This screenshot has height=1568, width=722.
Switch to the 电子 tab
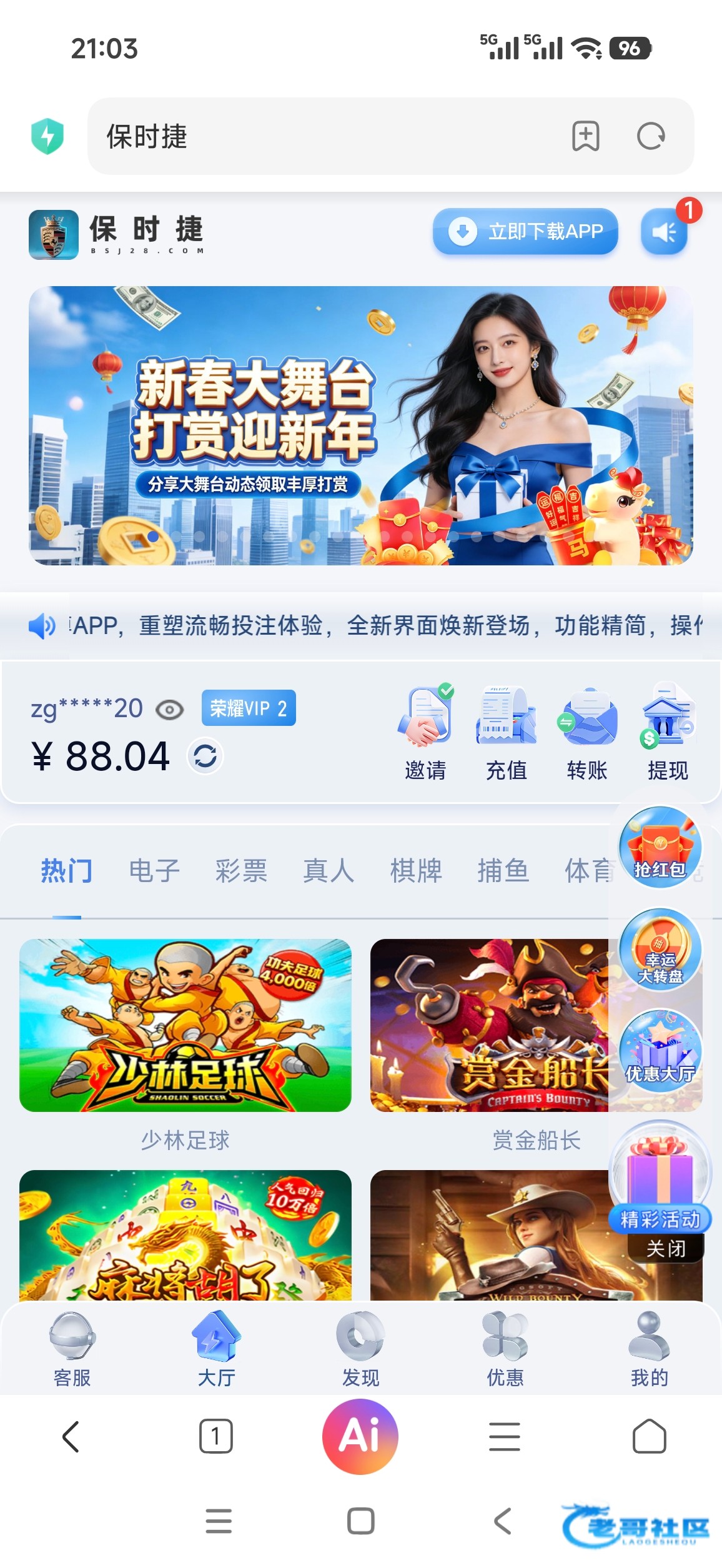[x=154, y=870]
